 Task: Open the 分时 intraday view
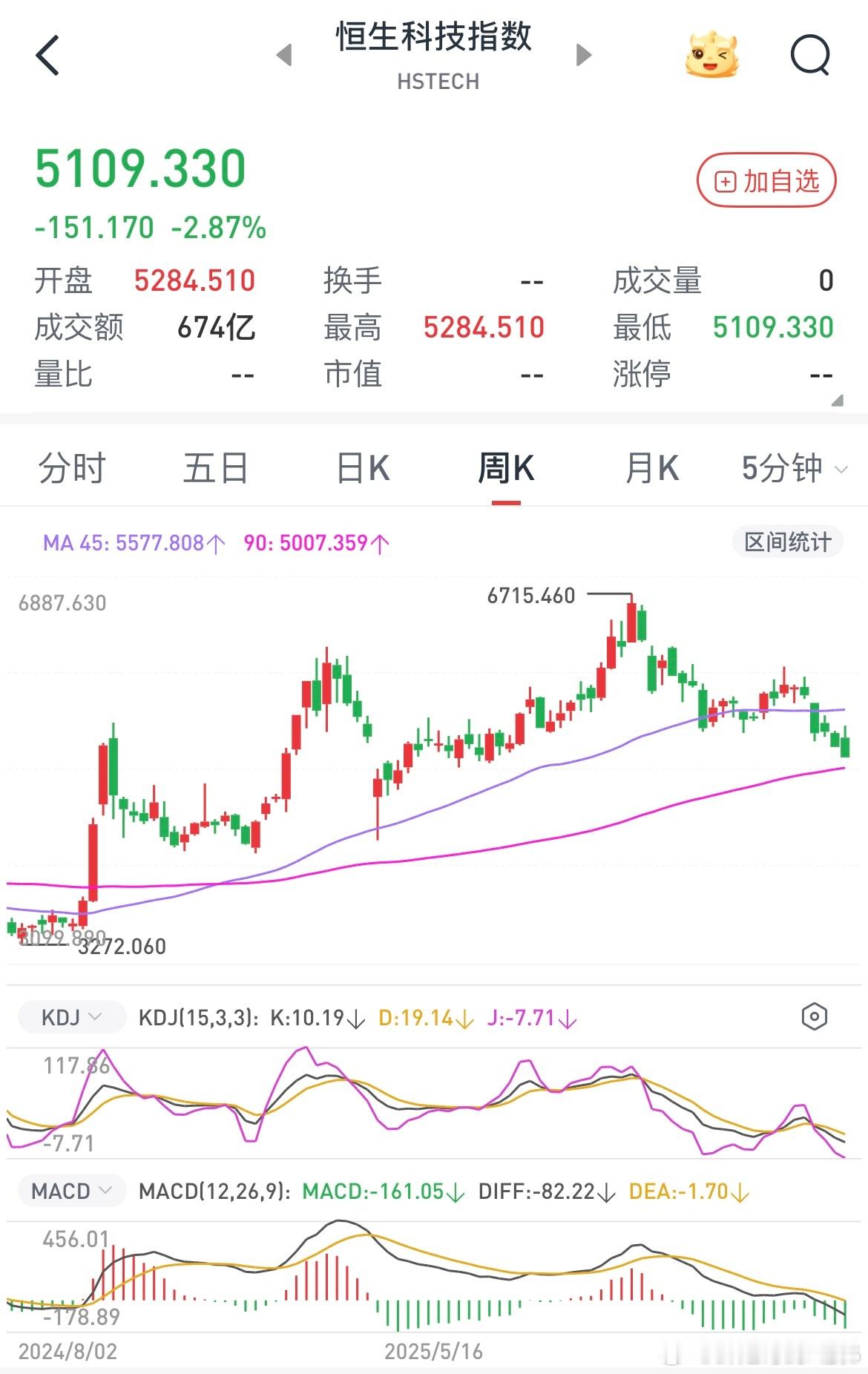pyautogui.click(x=73, y=467)
